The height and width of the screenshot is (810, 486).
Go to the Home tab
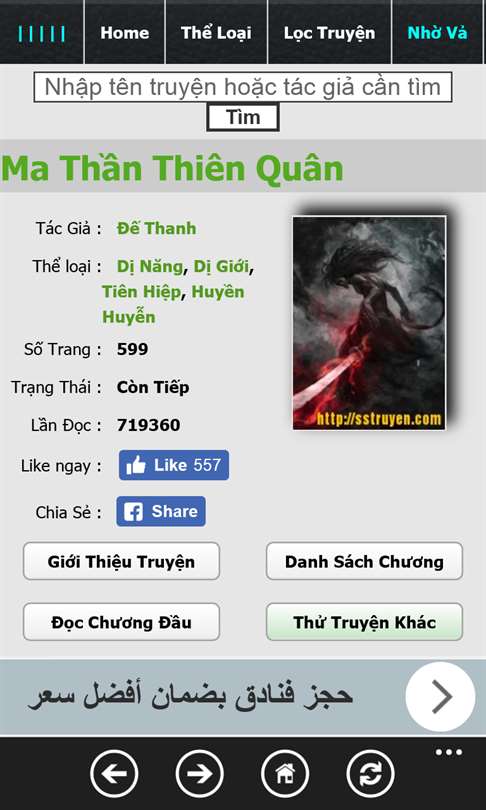(124, 33)
